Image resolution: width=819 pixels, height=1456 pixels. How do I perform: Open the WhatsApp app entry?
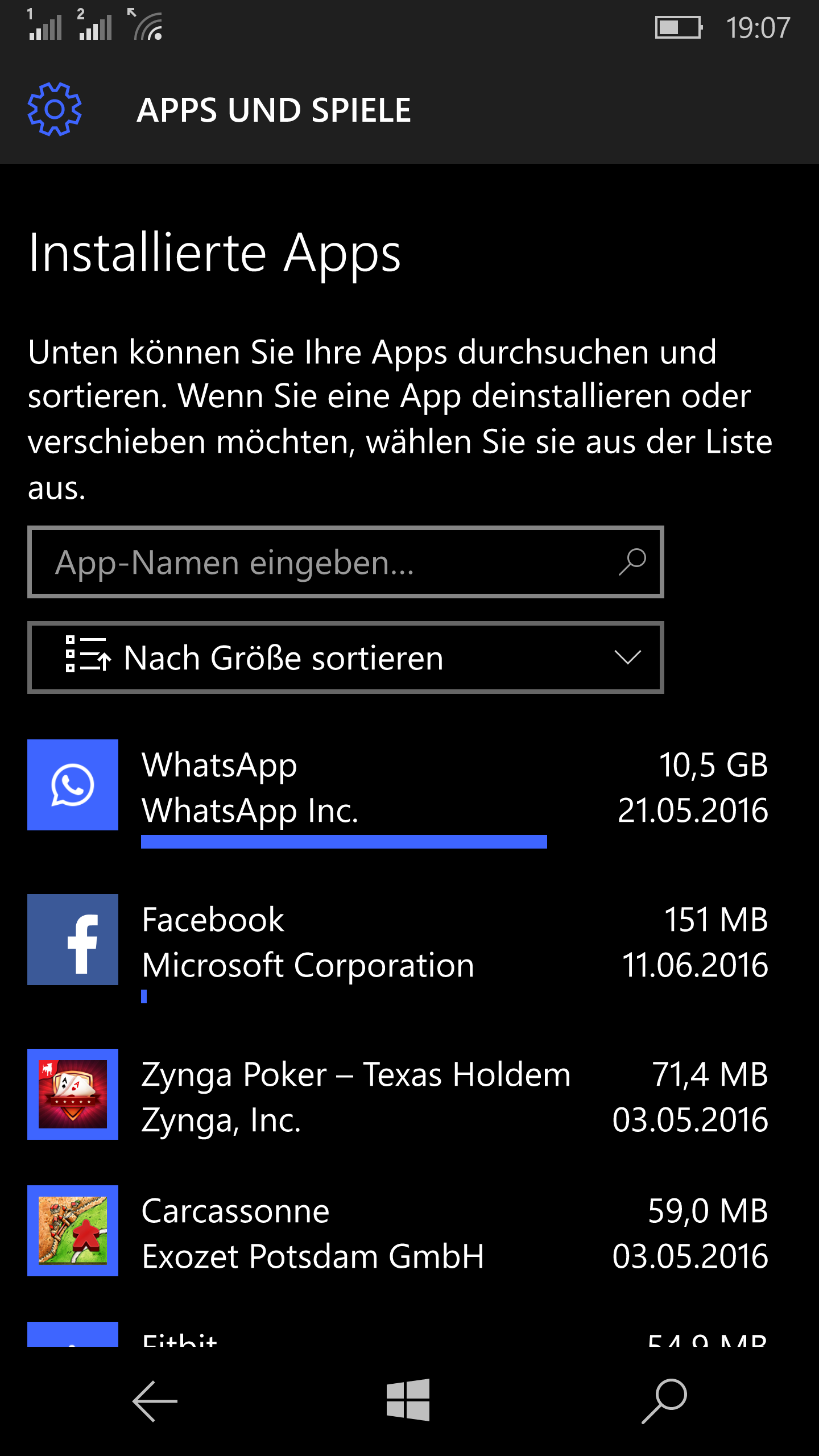click(398, 788)
